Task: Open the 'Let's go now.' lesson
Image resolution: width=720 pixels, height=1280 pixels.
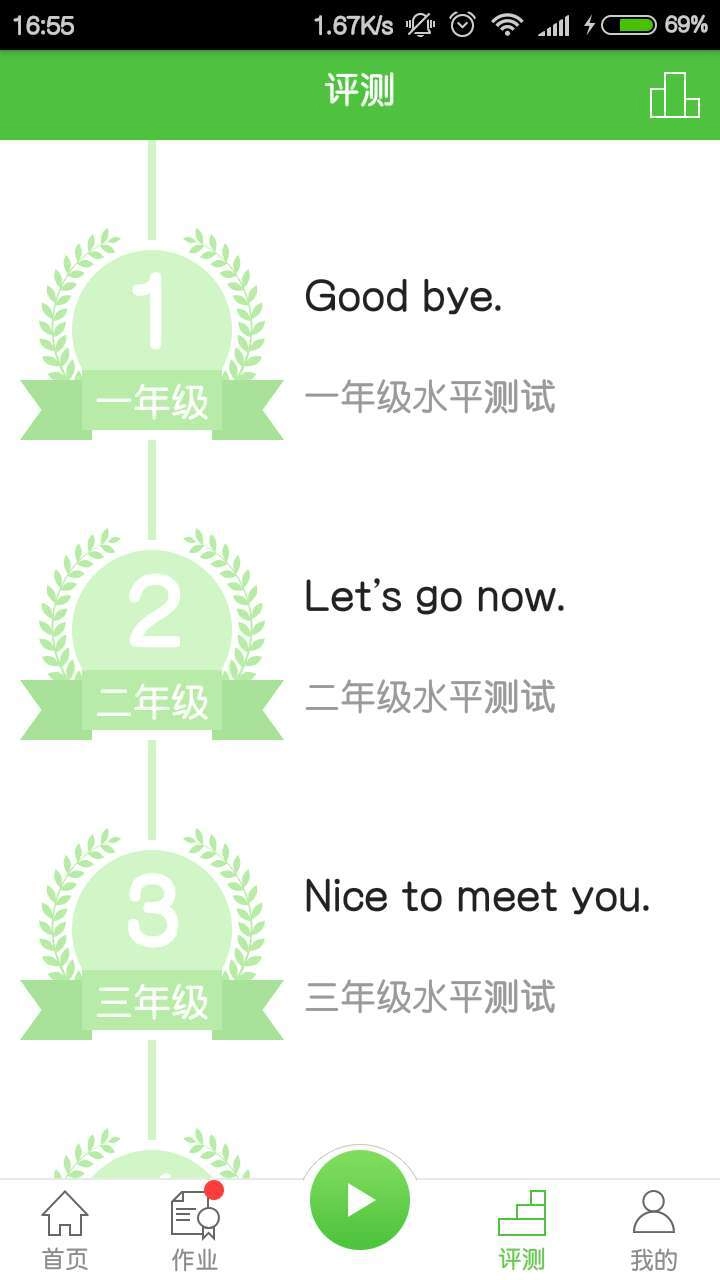Action: [435, 596]
